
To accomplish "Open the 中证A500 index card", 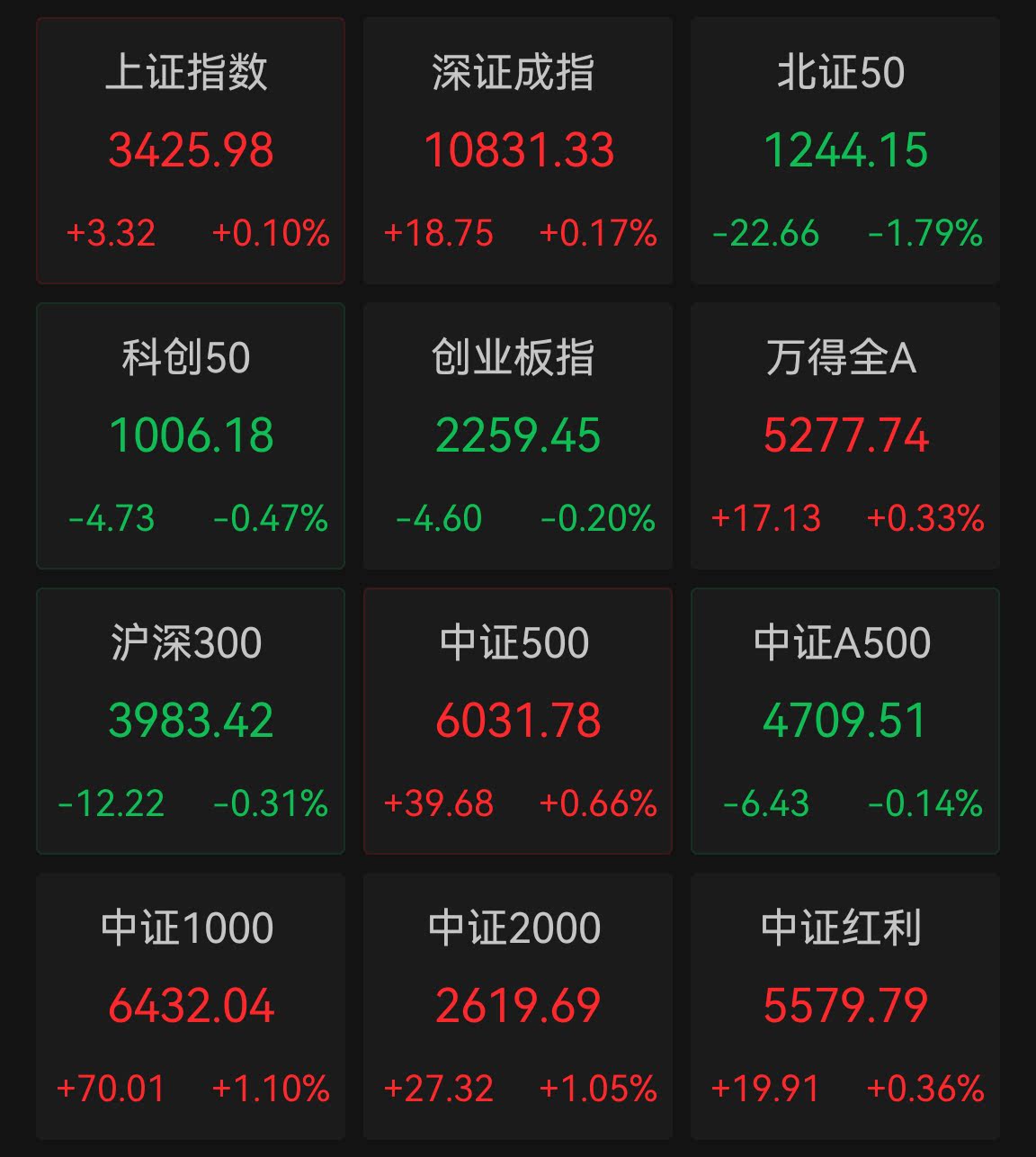I will click(x=844, y=720).
